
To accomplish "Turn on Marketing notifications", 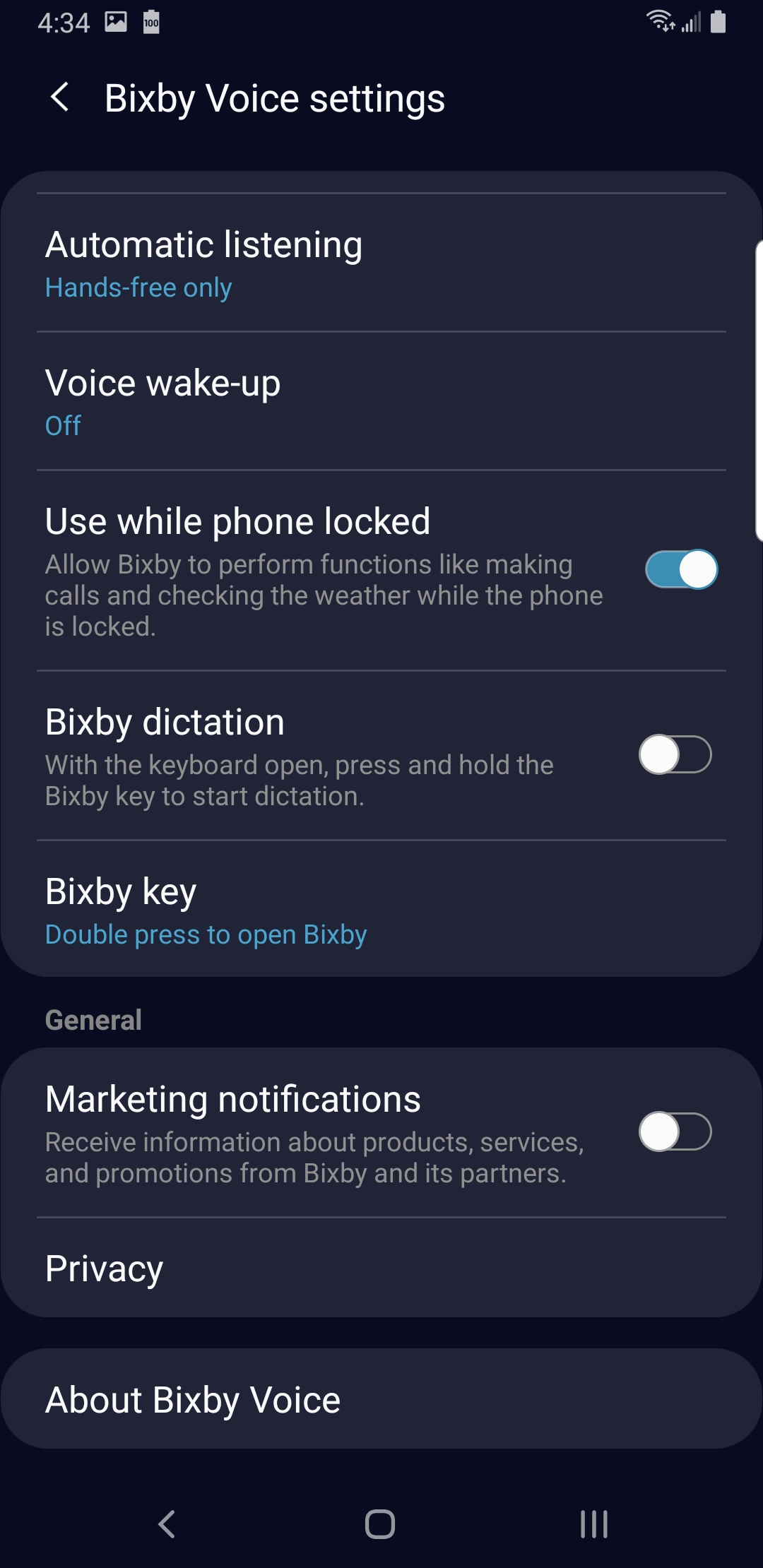I will pyautogui.click(x=675, y=1132).
